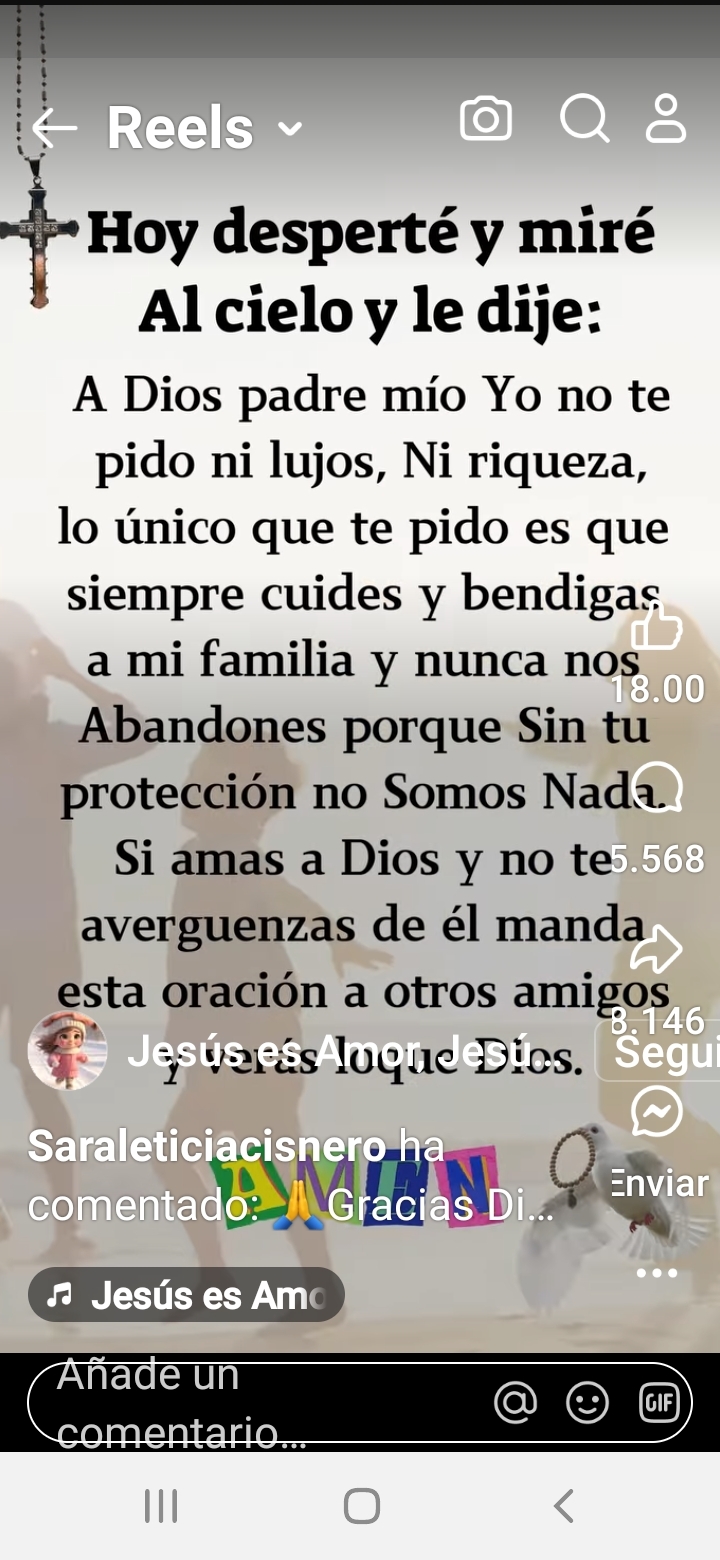Go to the system home screen
This screenshot has height=1560, width=720.
click(x=361, y=1506)
